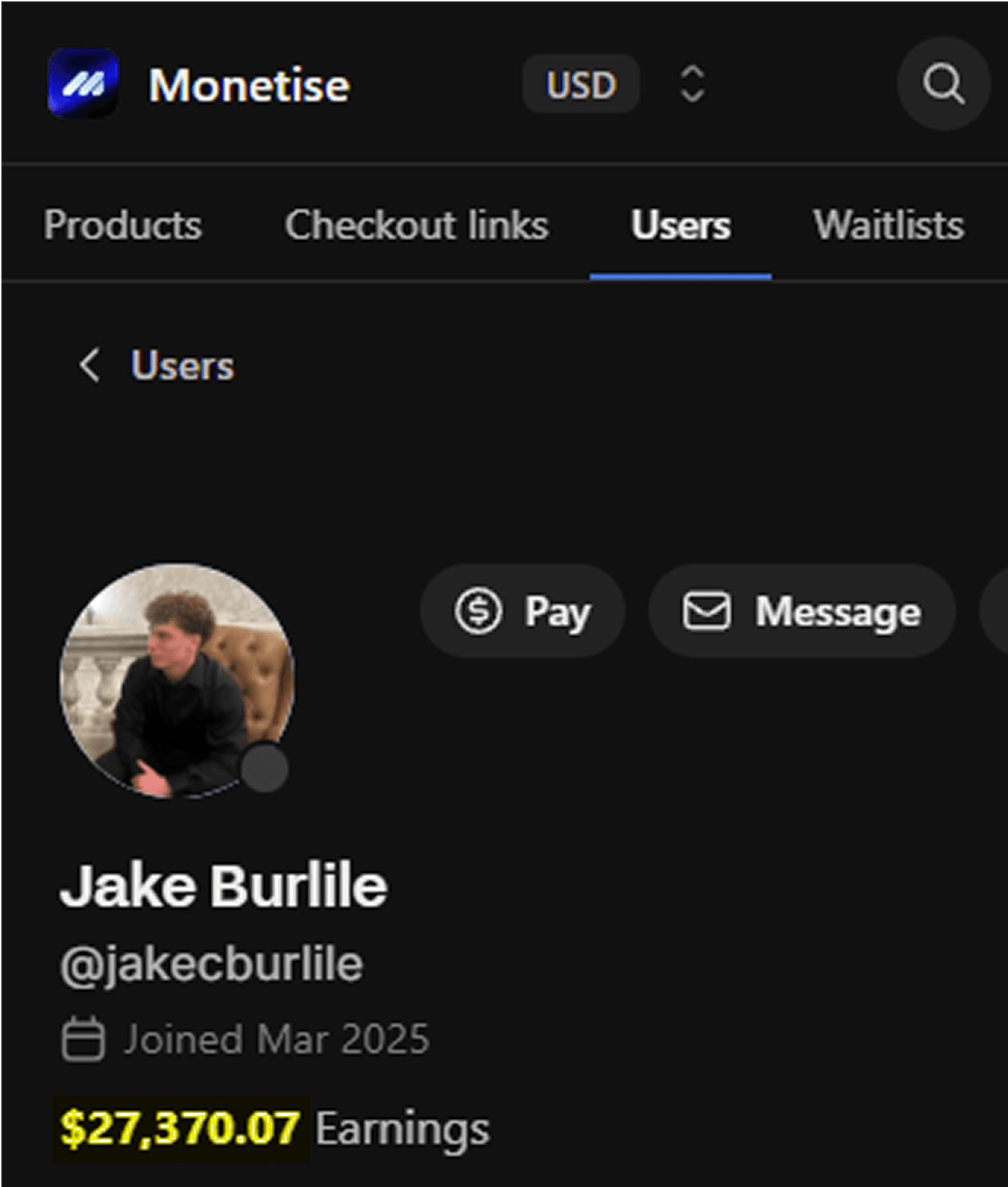Pay Jake Burlile

click(522, 611)
